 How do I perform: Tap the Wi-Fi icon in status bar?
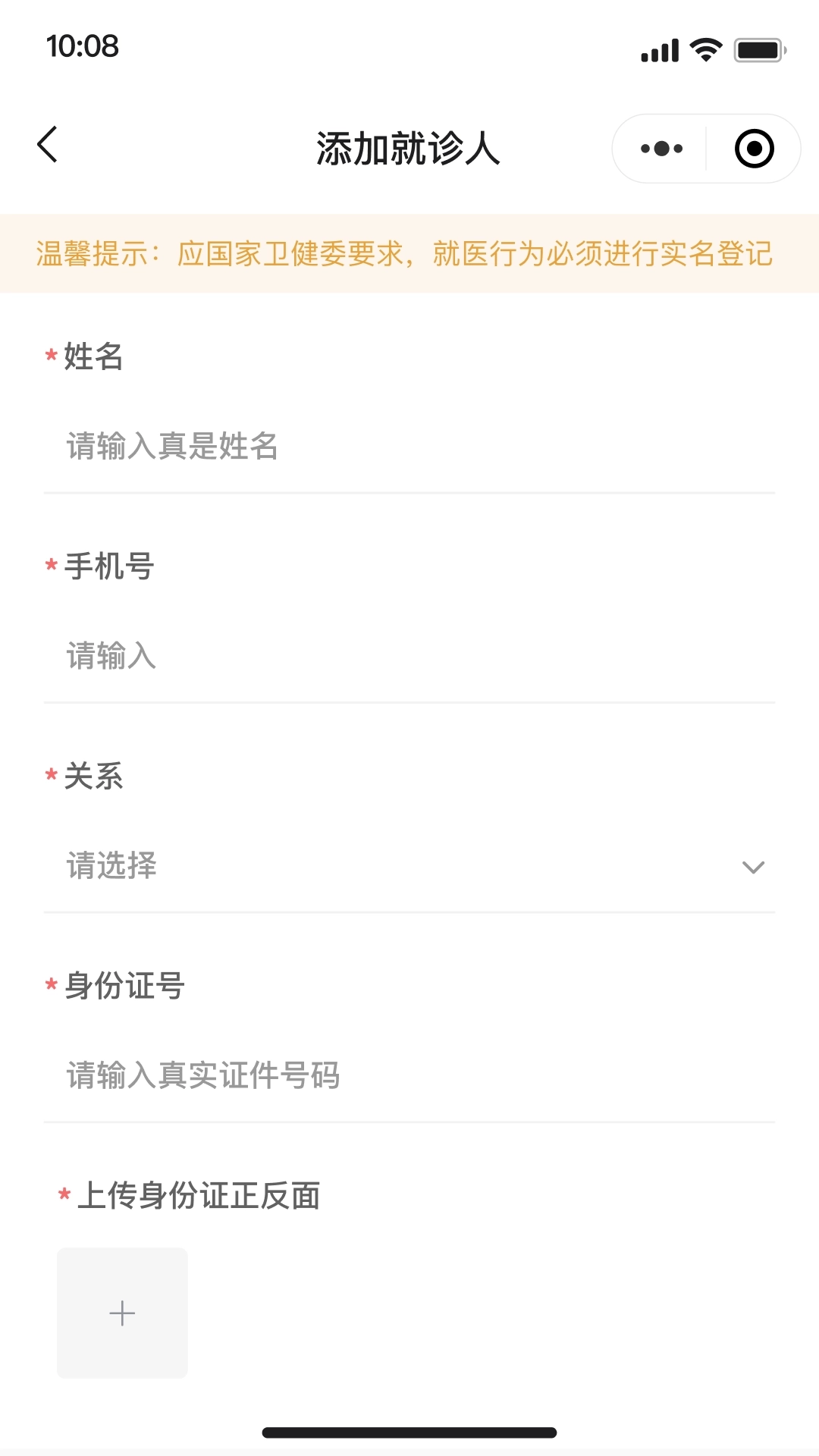pyautogui.click(x=704, y=49)
